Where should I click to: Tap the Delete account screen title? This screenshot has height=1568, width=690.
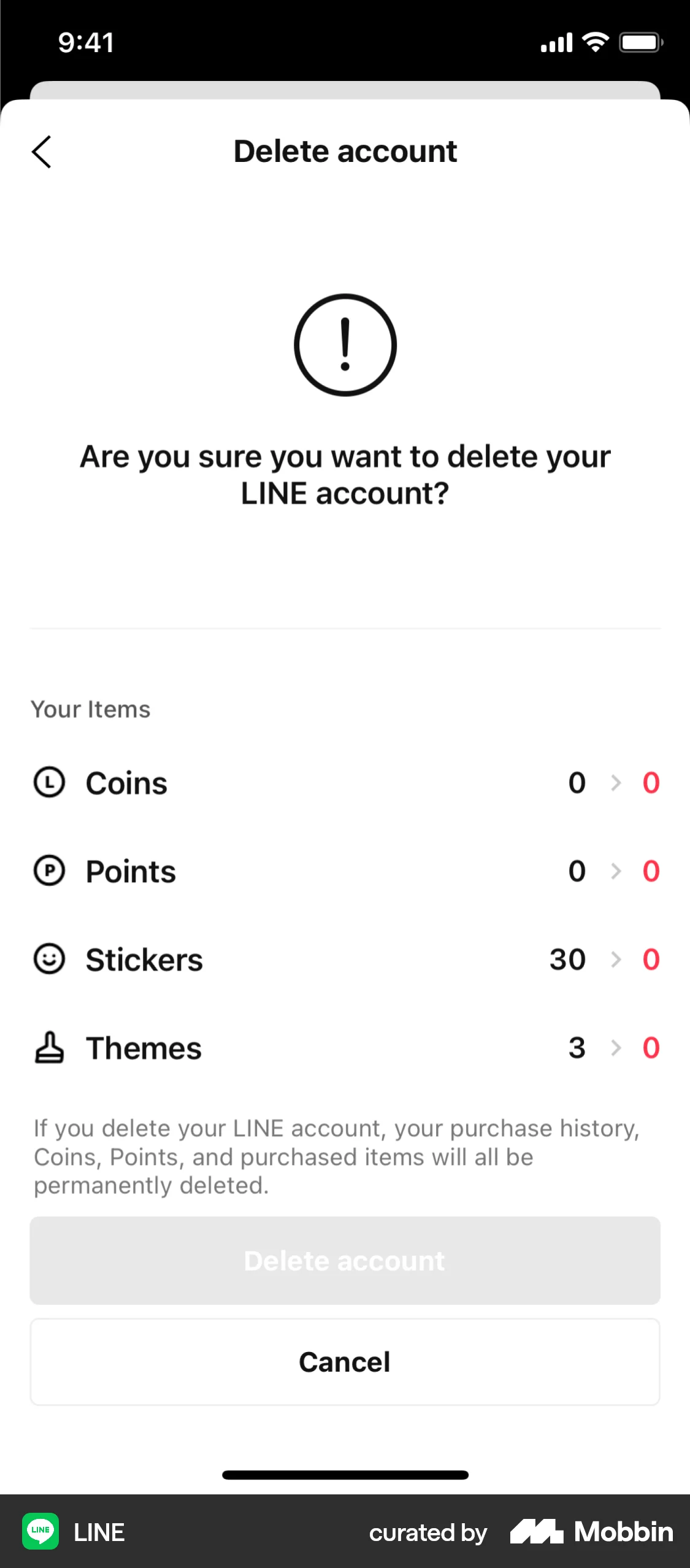(x=345, y=151)
